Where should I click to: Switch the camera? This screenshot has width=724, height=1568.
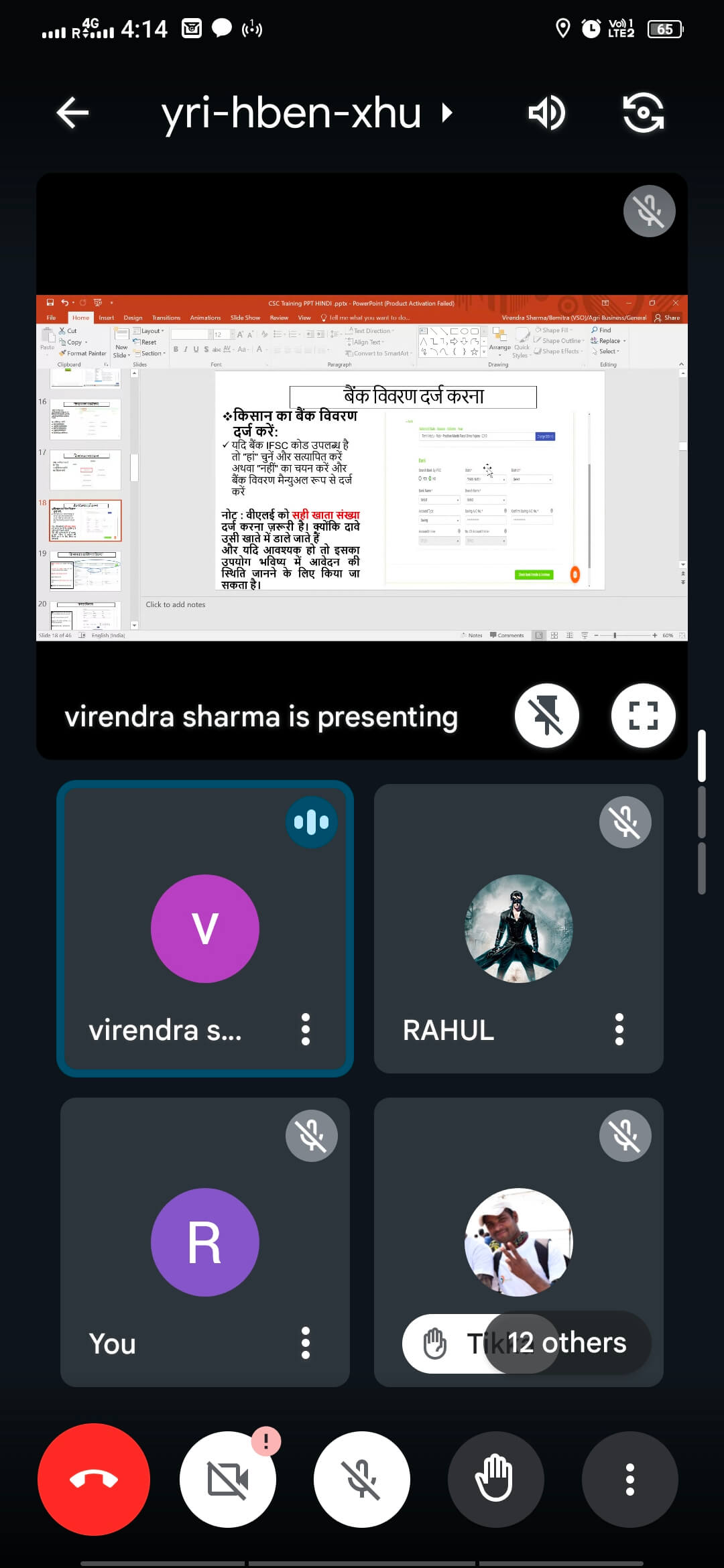tap(642, 113)
